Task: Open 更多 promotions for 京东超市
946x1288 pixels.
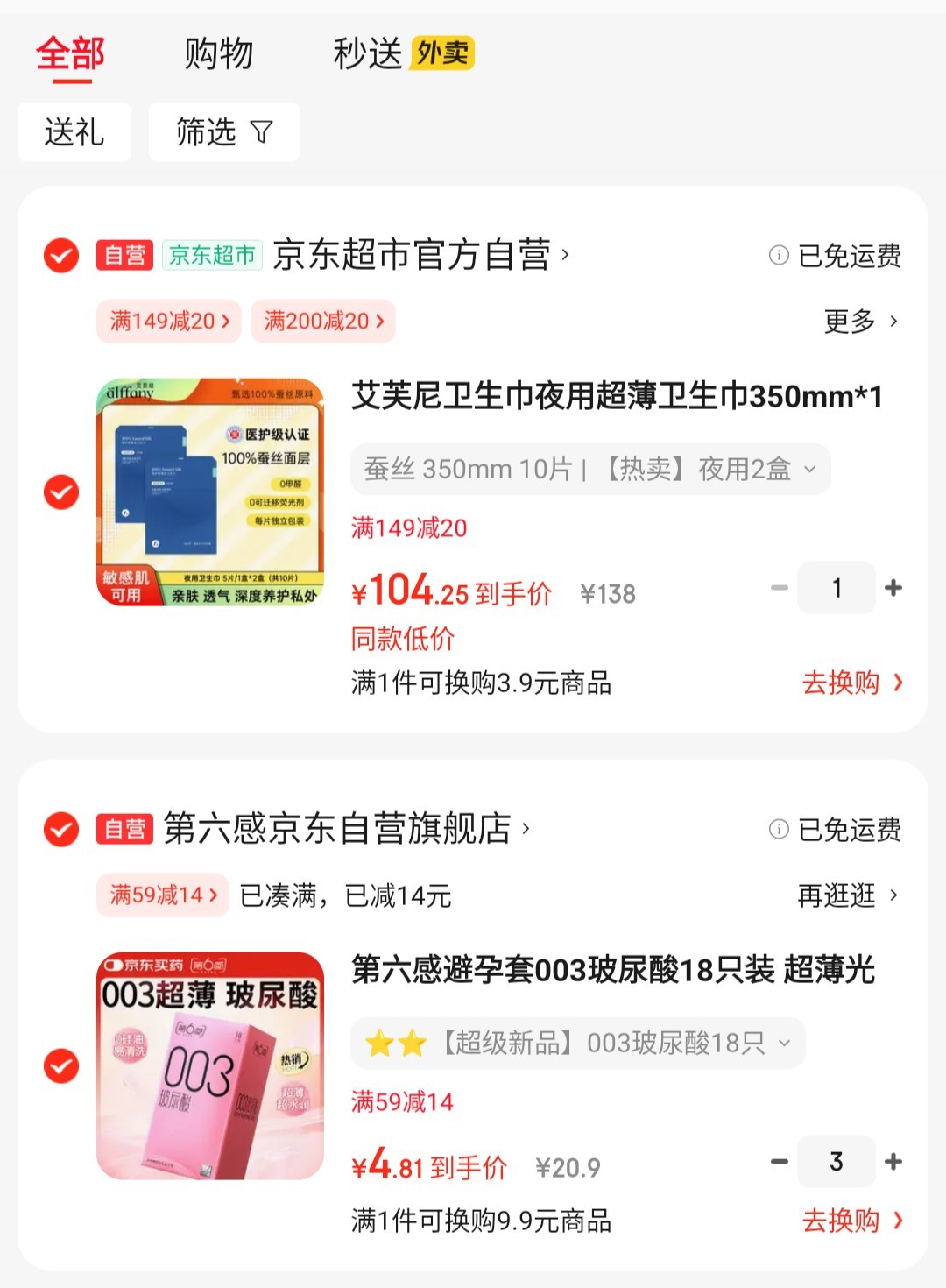Action: 860,322
